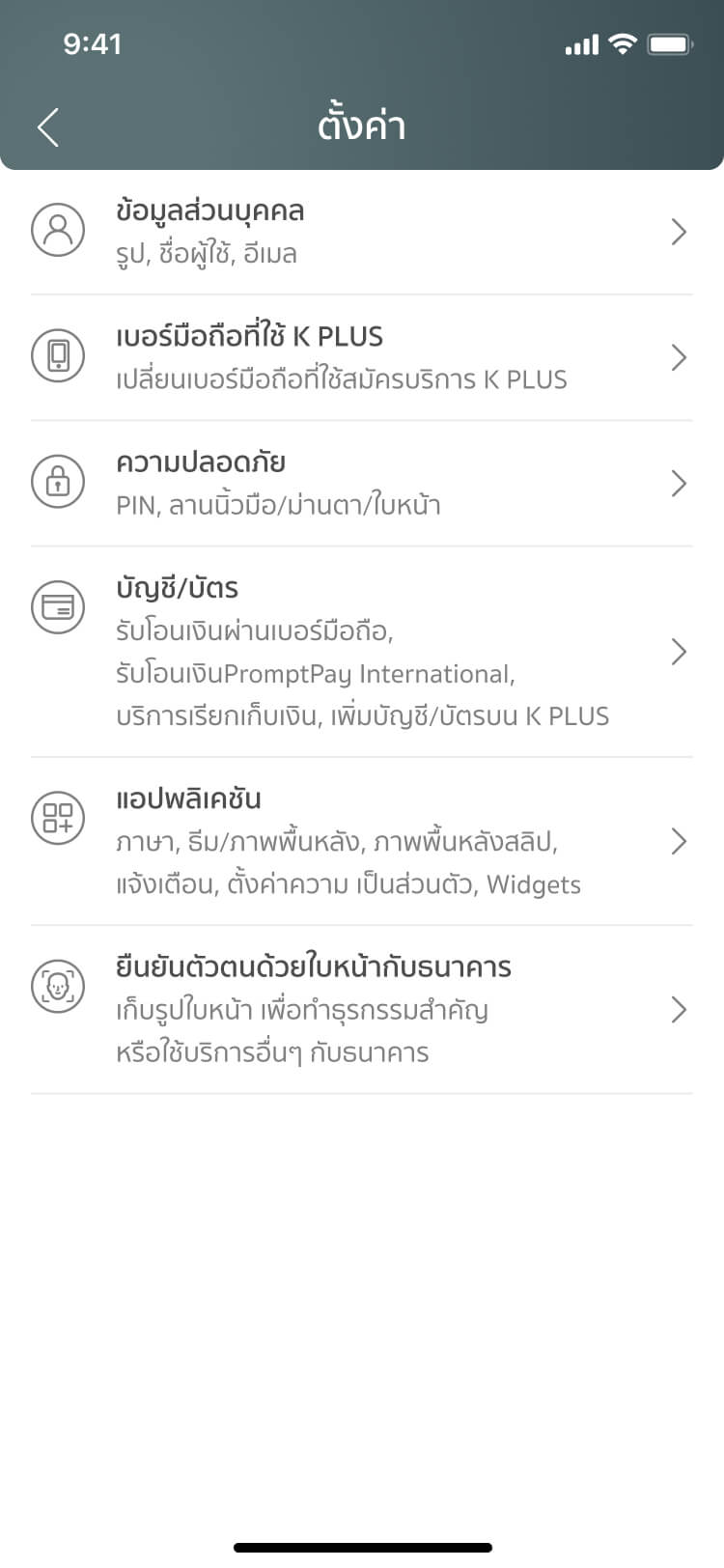
Task: Open ข้อมูลส่วนบุคคล settings
Action: 361,232
